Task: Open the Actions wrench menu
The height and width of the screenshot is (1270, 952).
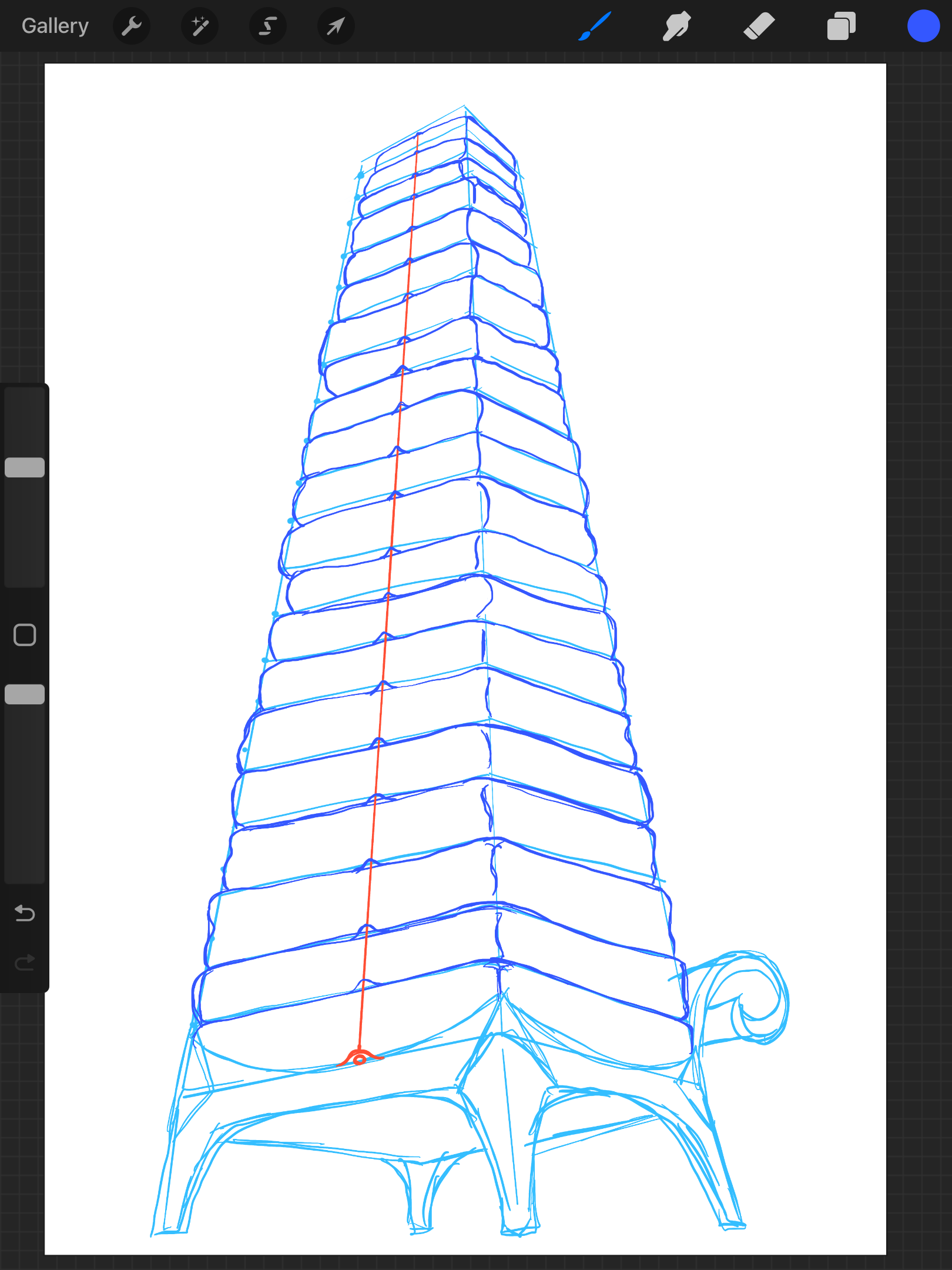Action: (132, 26)
